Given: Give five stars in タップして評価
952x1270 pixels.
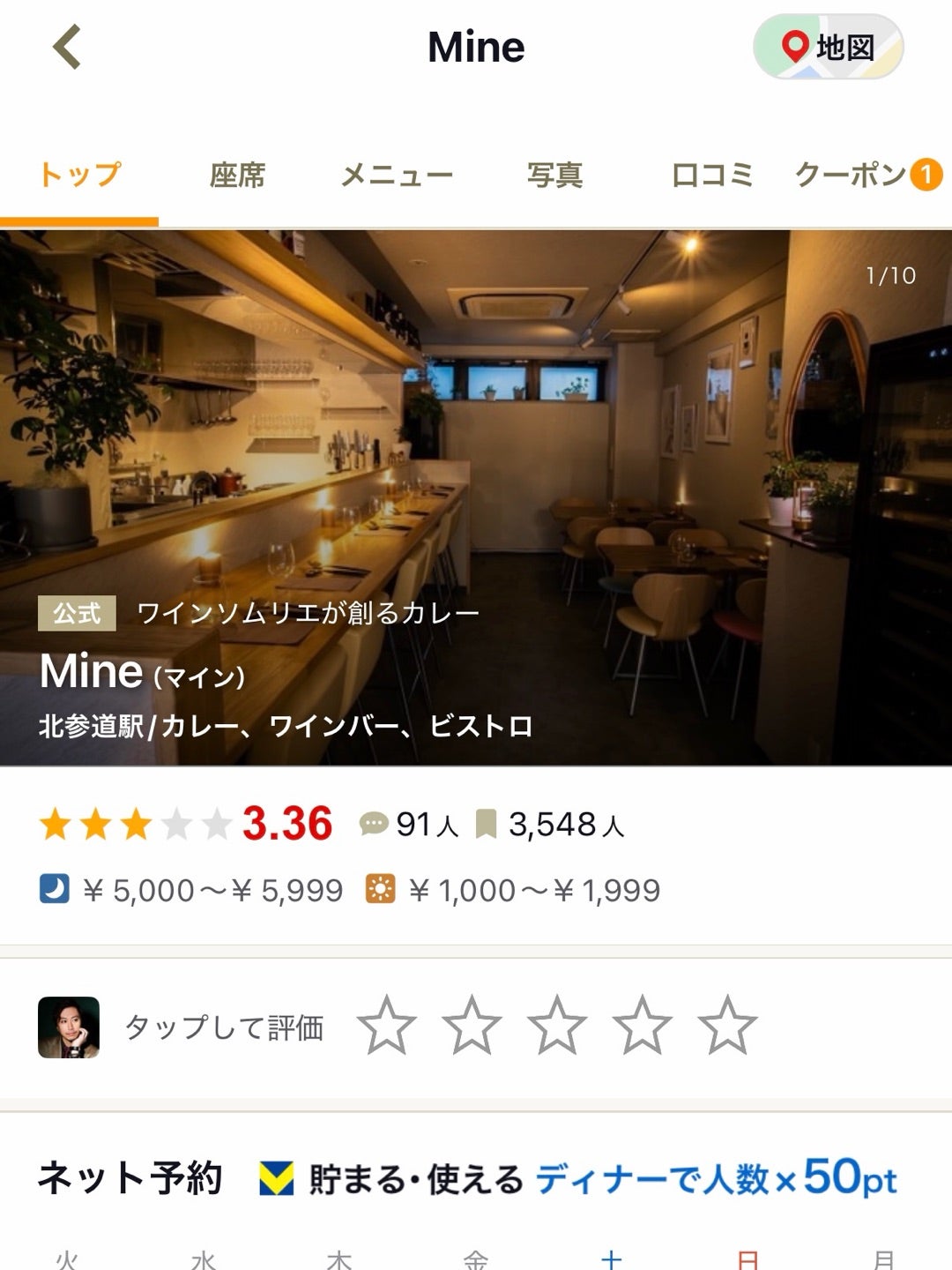Looking at the screenshot, I should [727, 1026].
